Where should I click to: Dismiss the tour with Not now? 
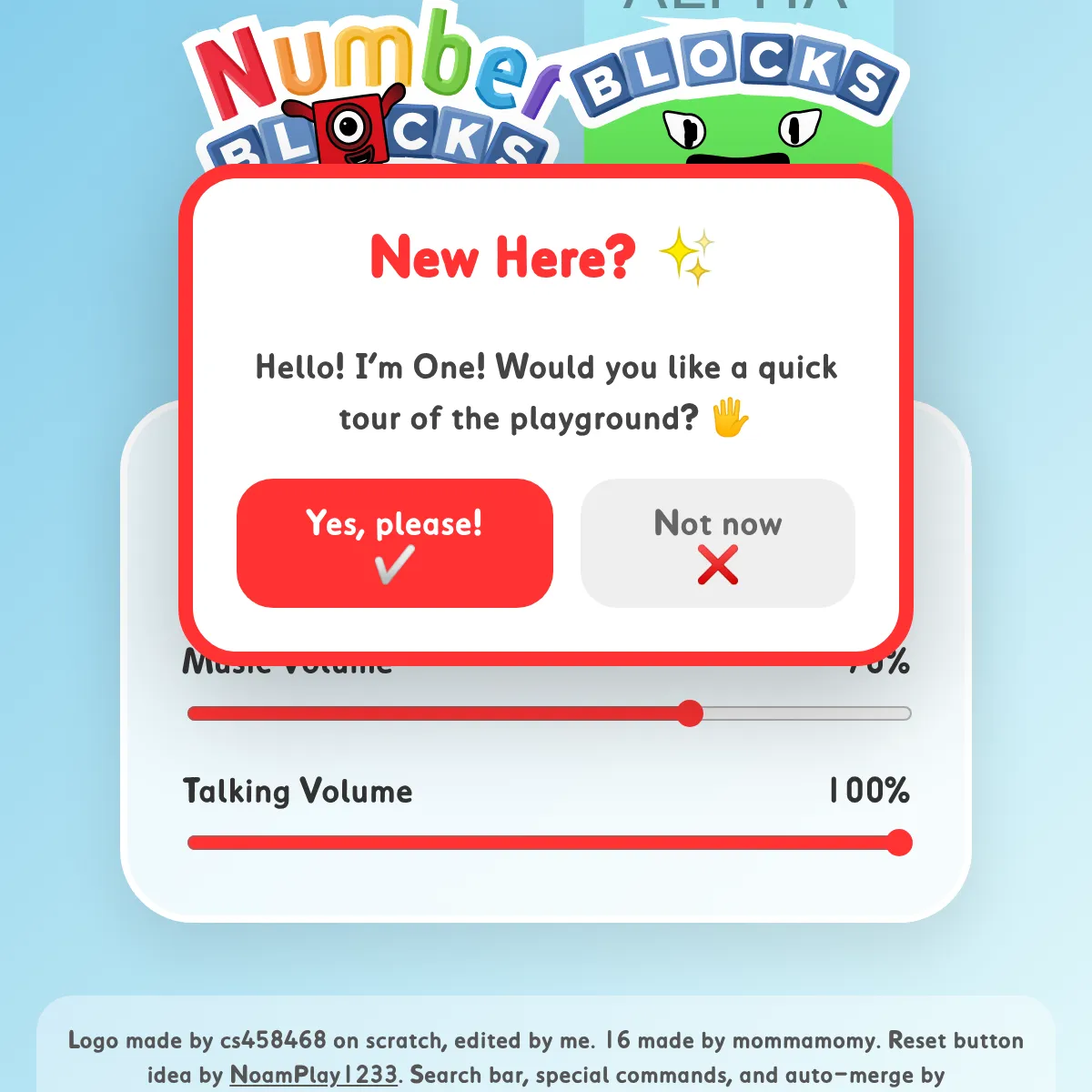717,542
